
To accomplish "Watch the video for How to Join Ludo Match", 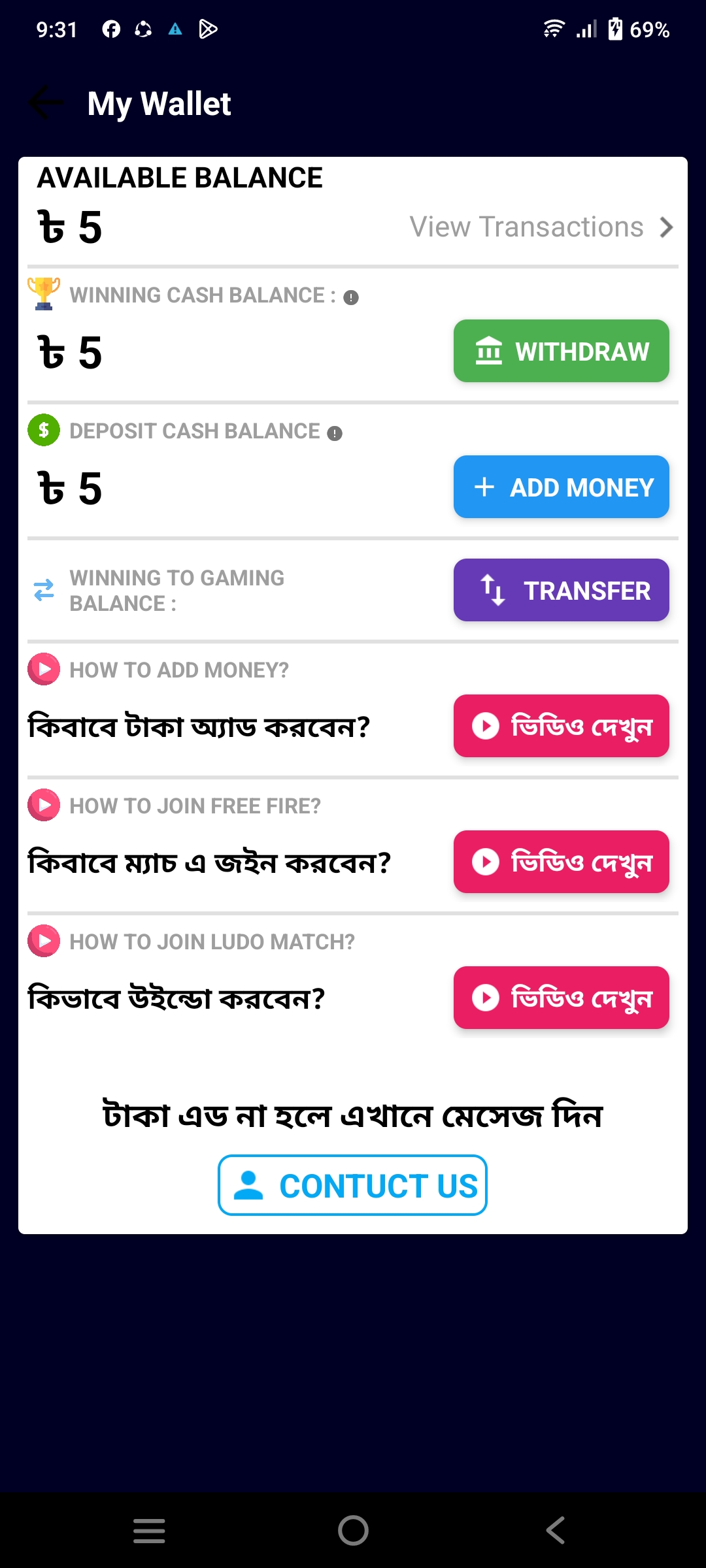I will (562, 998).
